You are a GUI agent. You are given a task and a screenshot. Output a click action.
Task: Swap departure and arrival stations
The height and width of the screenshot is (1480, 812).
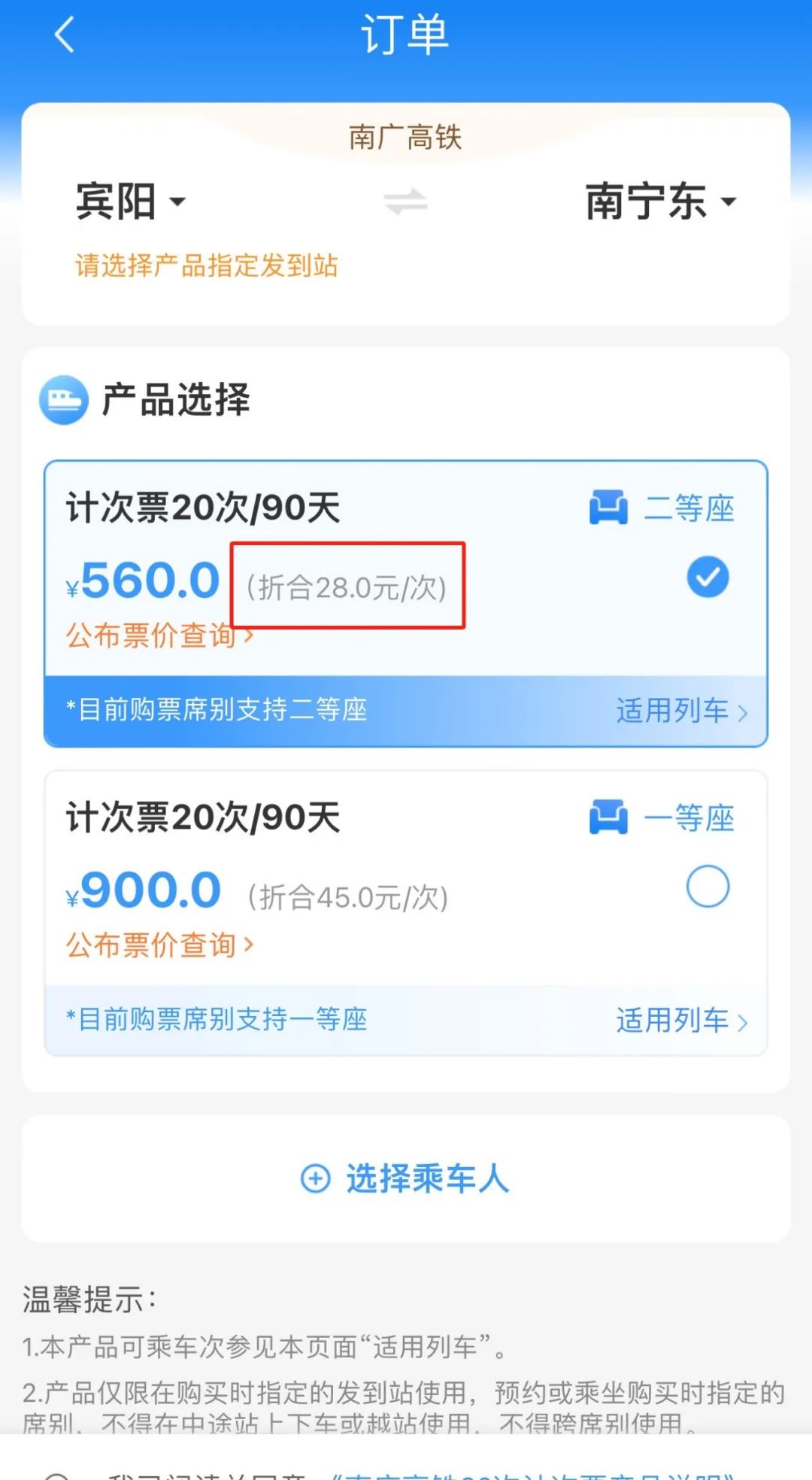[406, 202]
